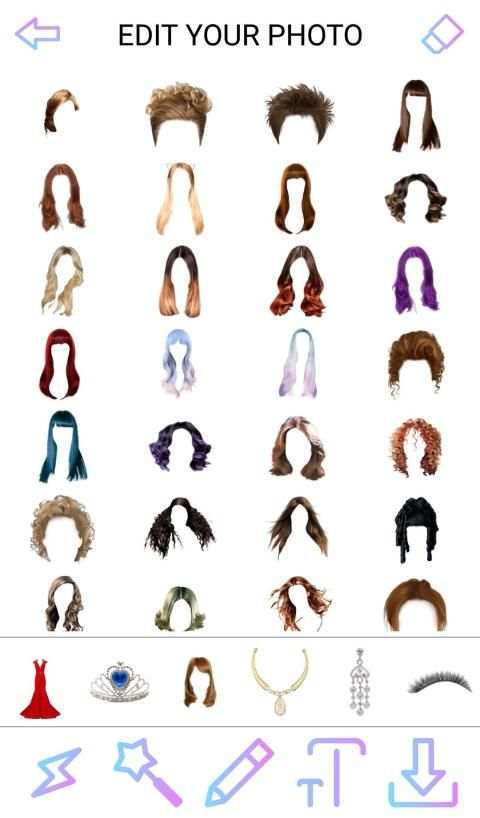Pick the curly orange-red hairstyle
Screen dimensions: 480x818
416,447
